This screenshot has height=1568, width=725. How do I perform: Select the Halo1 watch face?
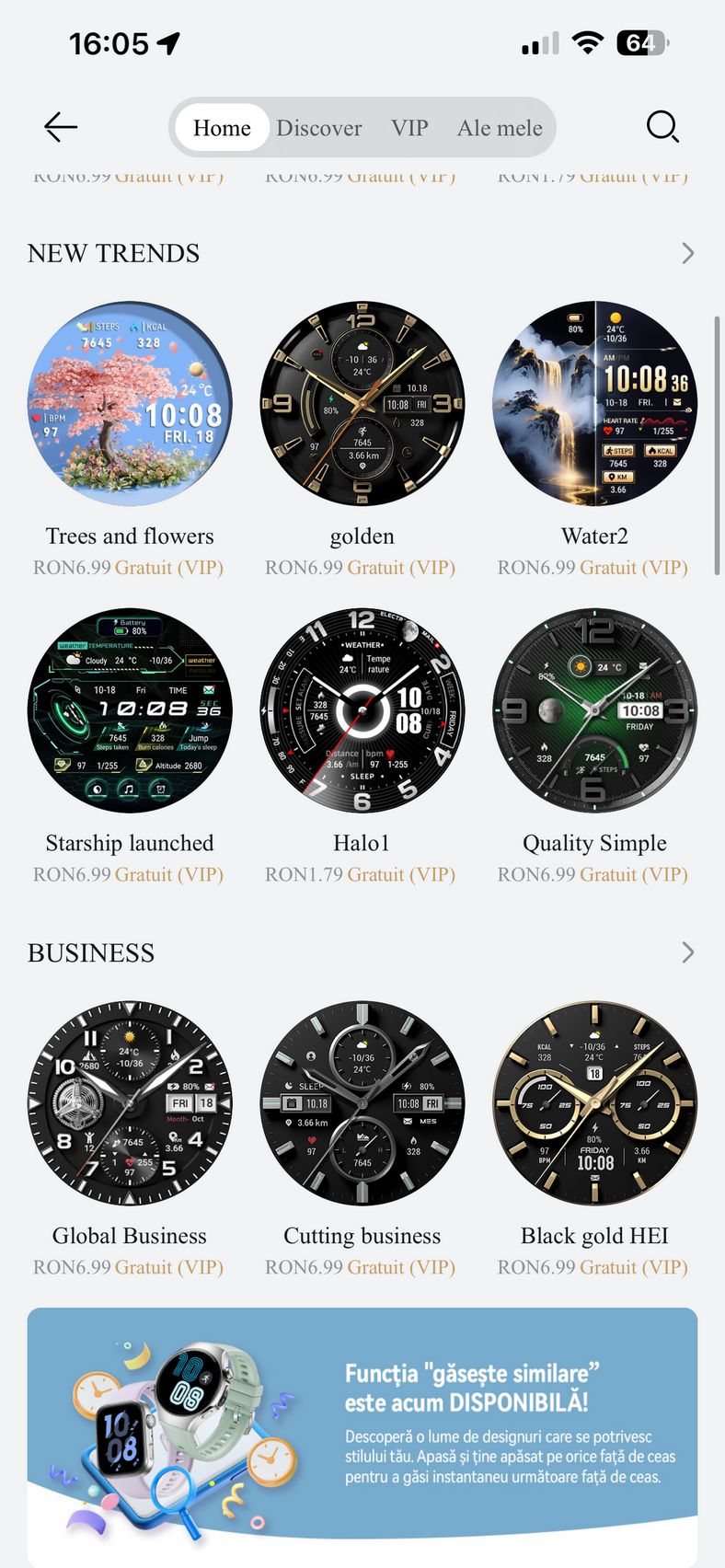[x=362, y=710]
